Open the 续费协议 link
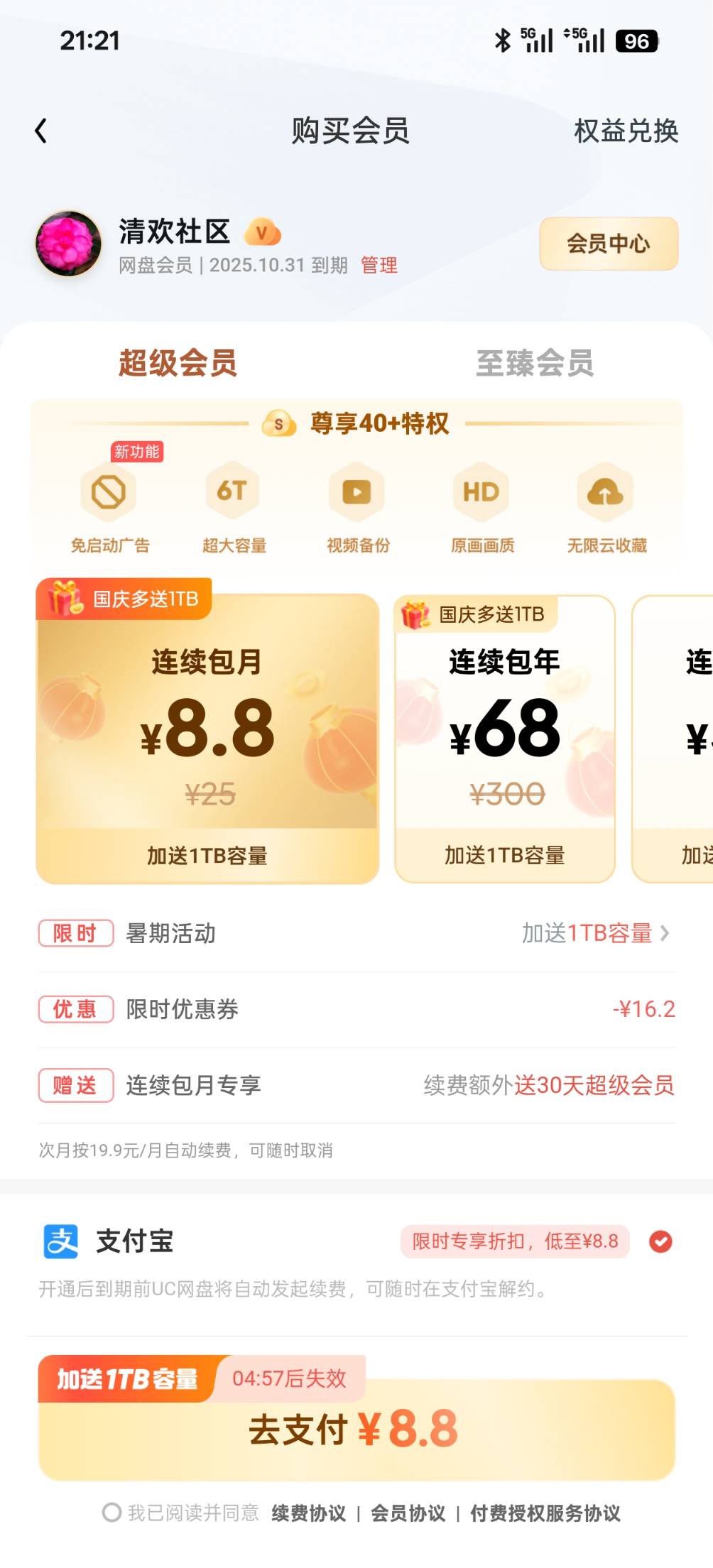713x1568 pixels. pyautogui.click(x=308, y=1513)
